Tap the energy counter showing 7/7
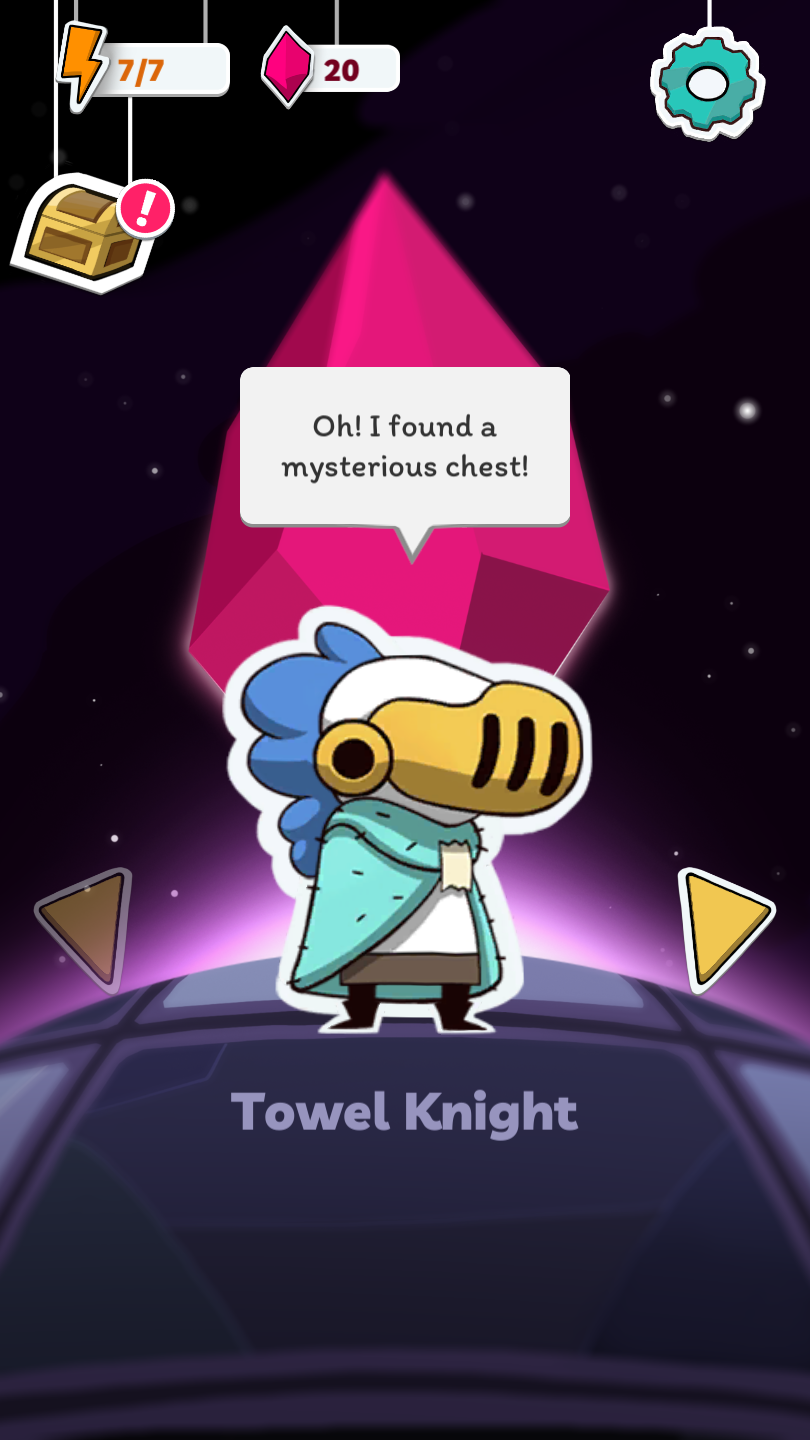The width and height of the screenshot is (810, 1440). pos(145,70)
